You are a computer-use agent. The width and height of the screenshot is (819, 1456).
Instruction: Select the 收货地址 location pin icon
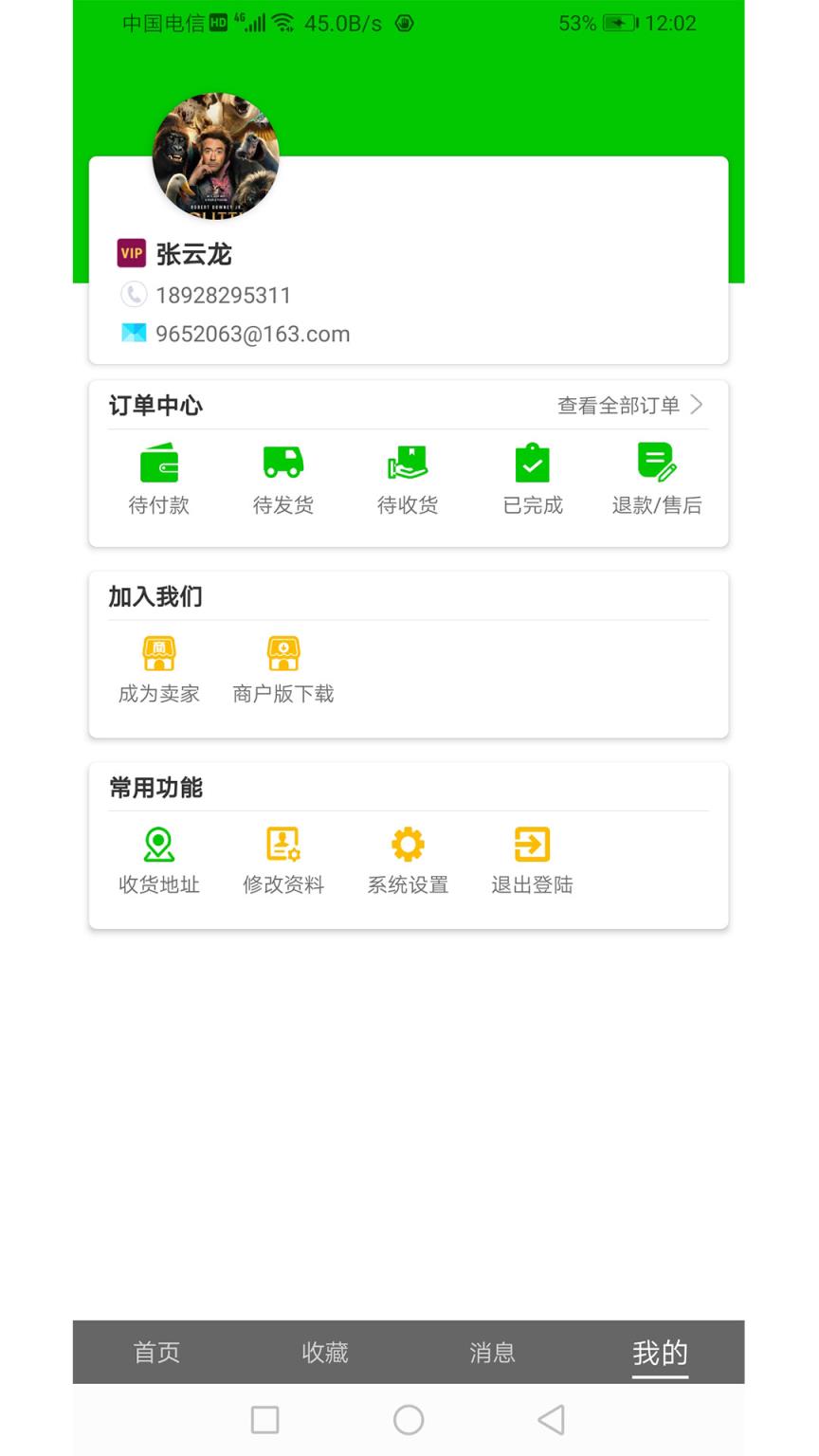point(158,843)
